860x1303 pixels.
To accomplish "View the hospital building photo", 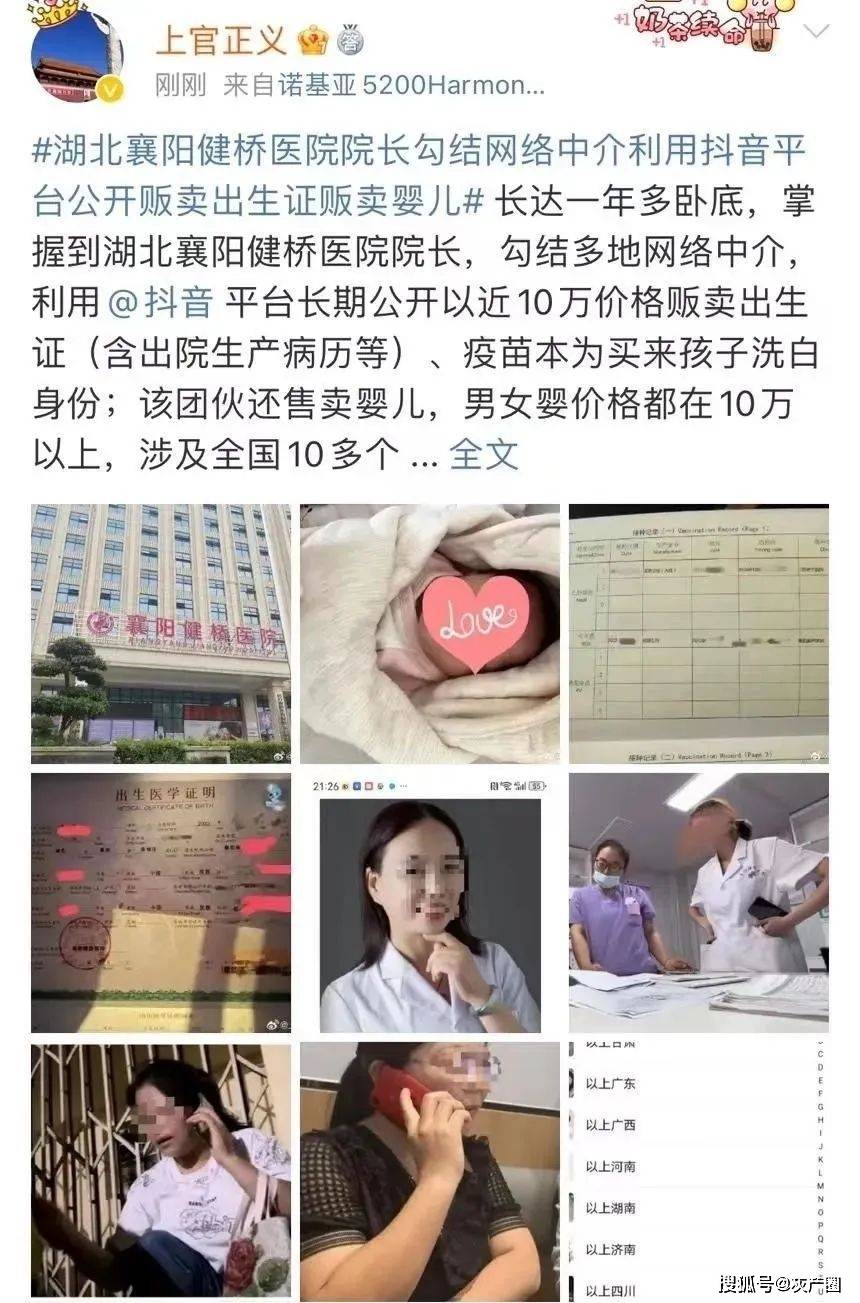I will (x=160, y=634).
